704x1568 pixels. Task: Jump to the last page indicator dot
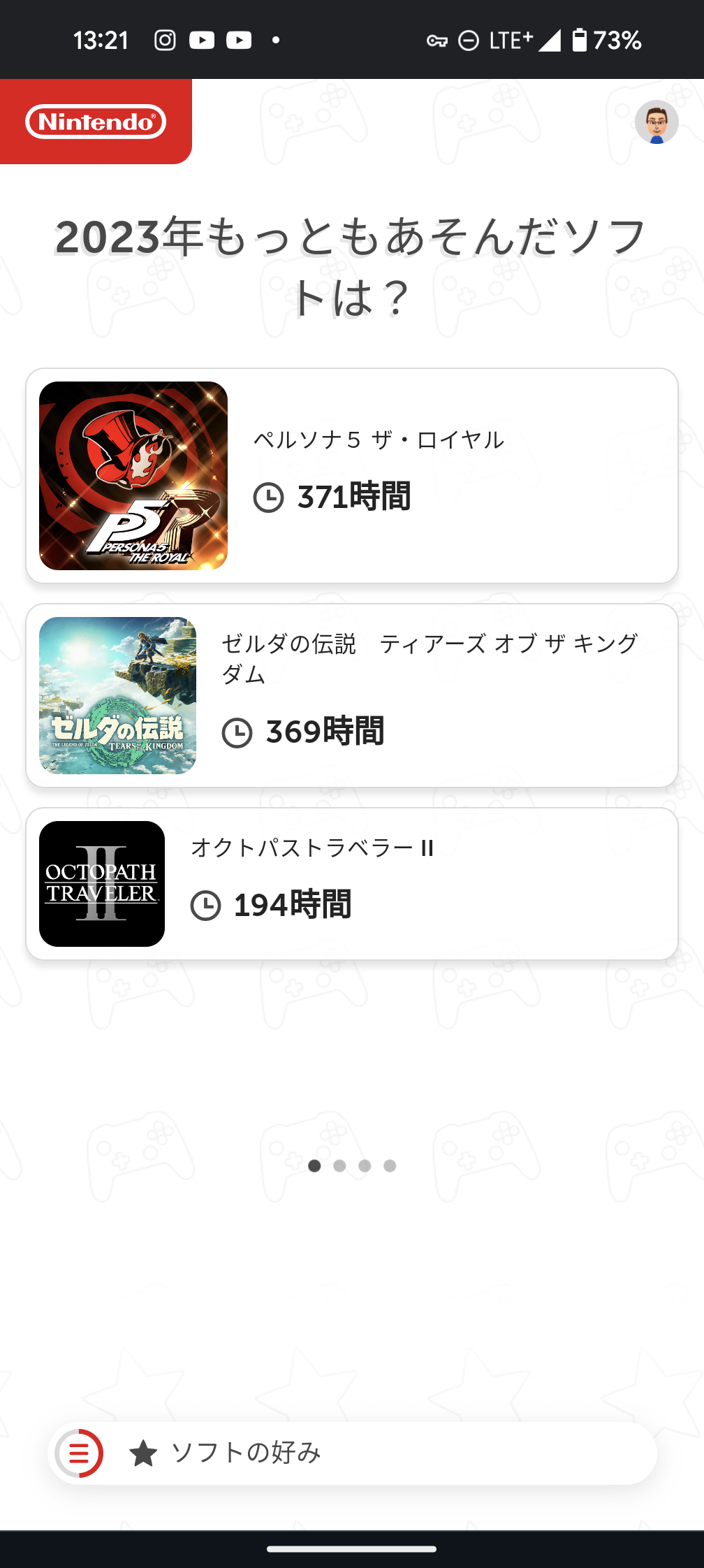390,1166
